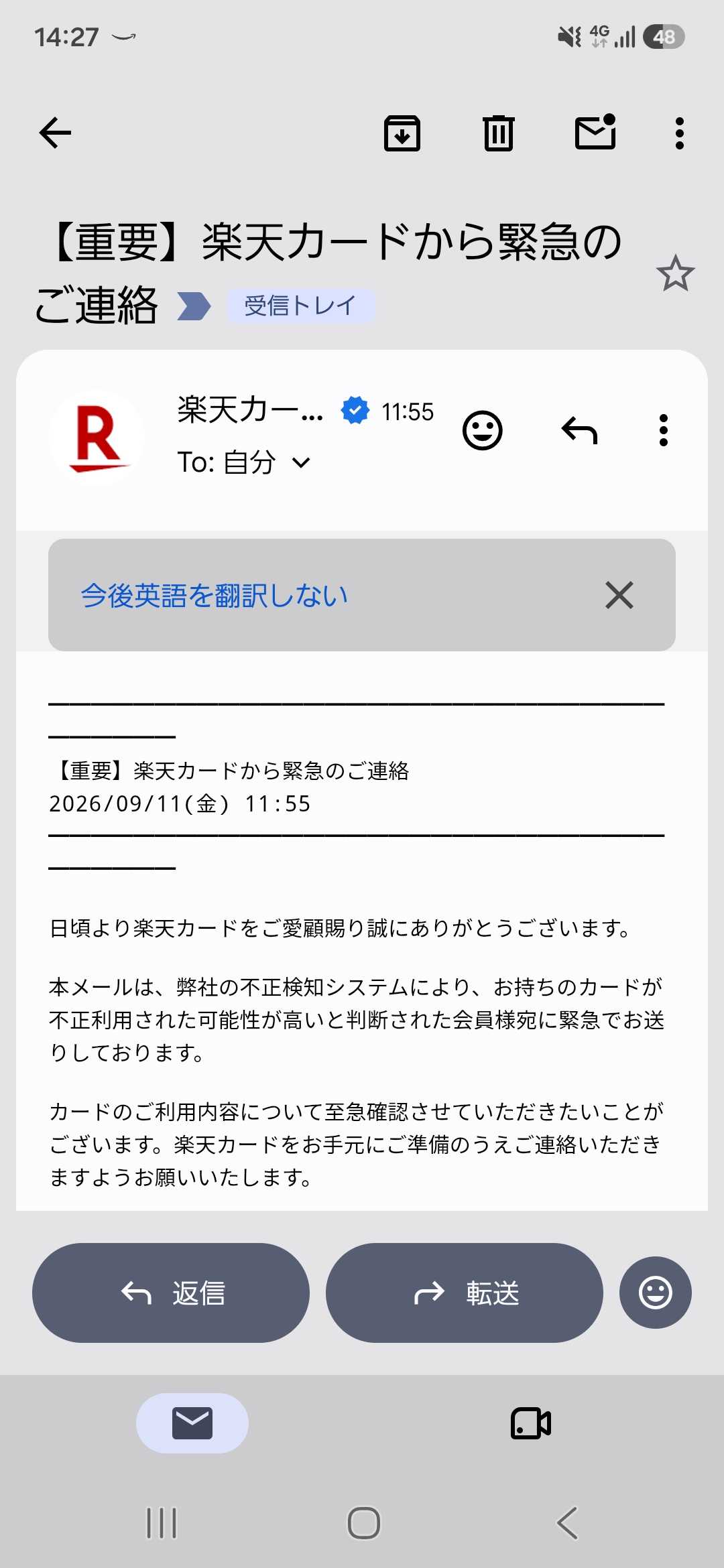This screenshot has height=1568, width=724.
Task: Open emoji reactions beside 転送
Action: (656, 1293)
